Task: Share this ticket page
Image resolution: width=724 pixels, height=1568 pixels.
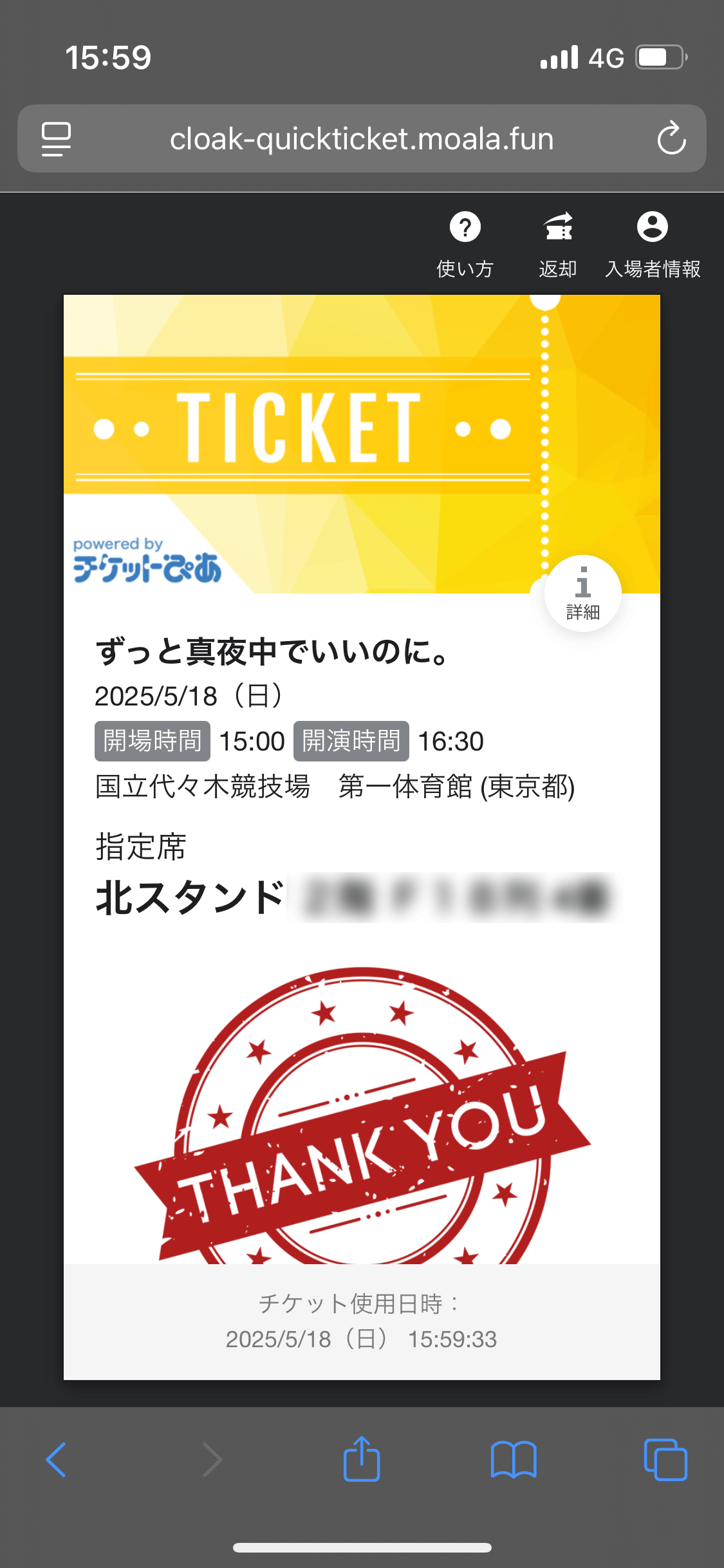Action: (x=362, y=1459)
